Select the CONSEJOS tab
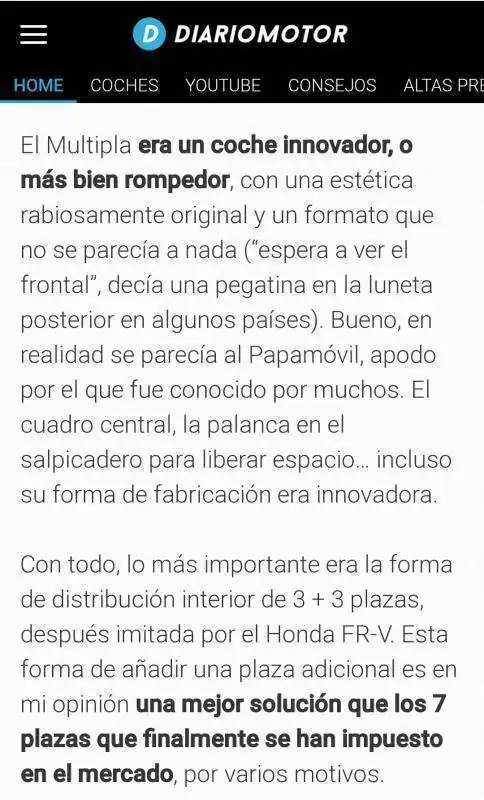Screen dimensions: 484x800 (332, 85)
